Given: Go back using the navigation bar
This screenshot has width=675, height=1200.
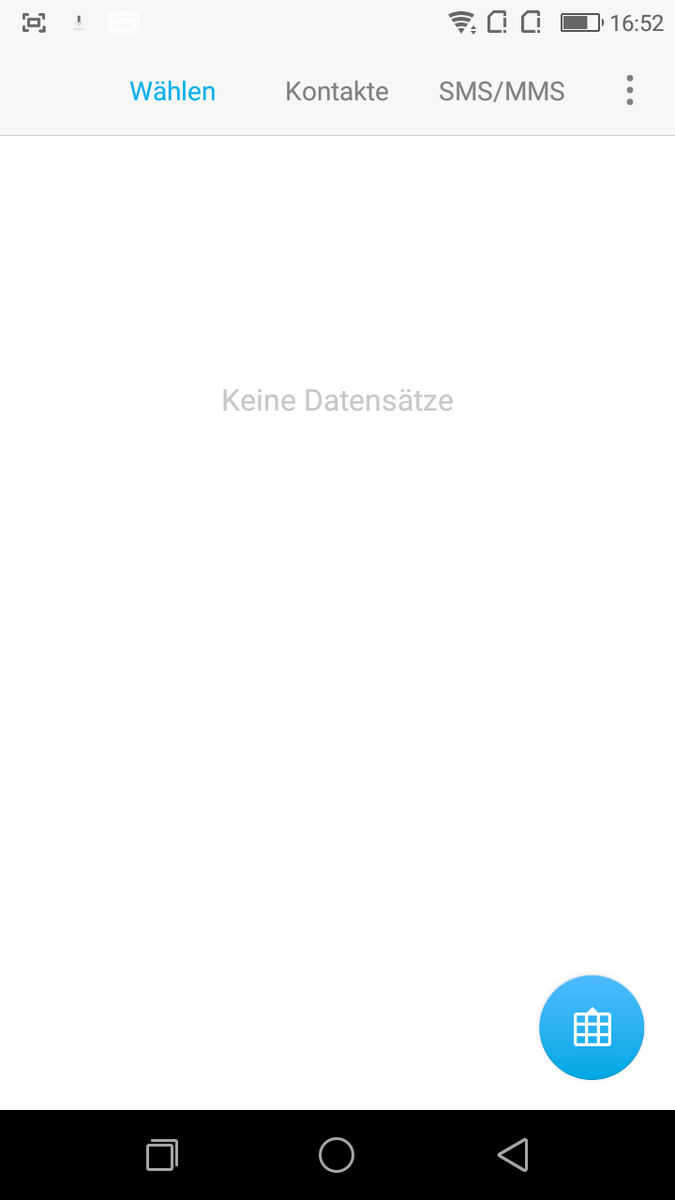Looking at the screenshot, I should pos(513,1155).
